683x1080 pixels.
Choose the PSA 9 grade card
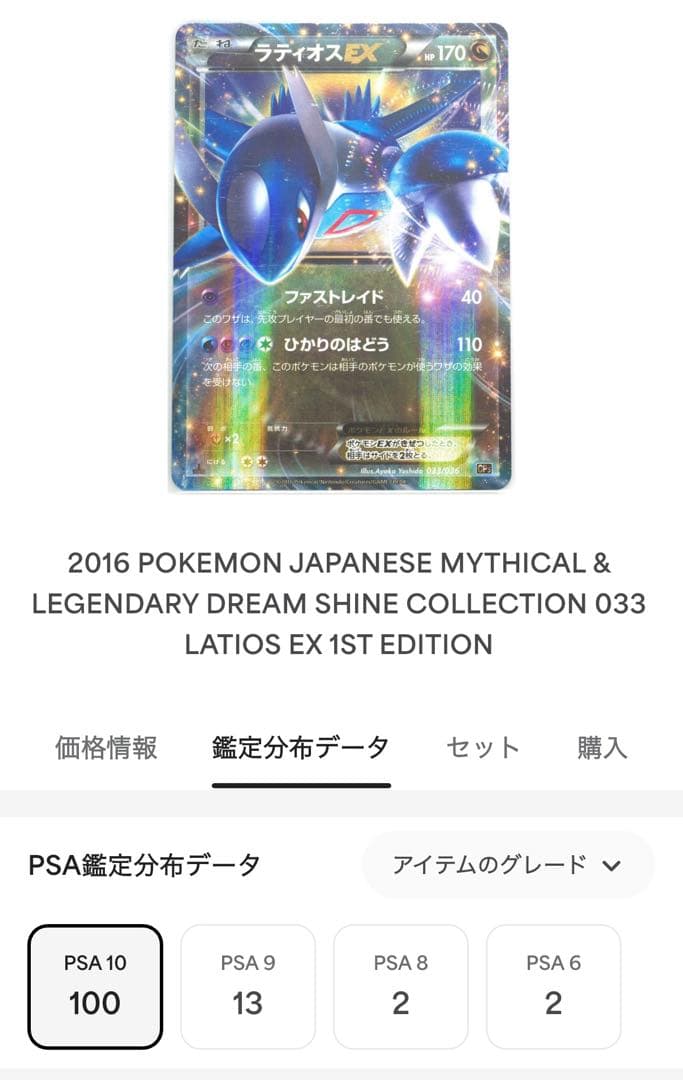pyautogui.click(x=248, y=986)
